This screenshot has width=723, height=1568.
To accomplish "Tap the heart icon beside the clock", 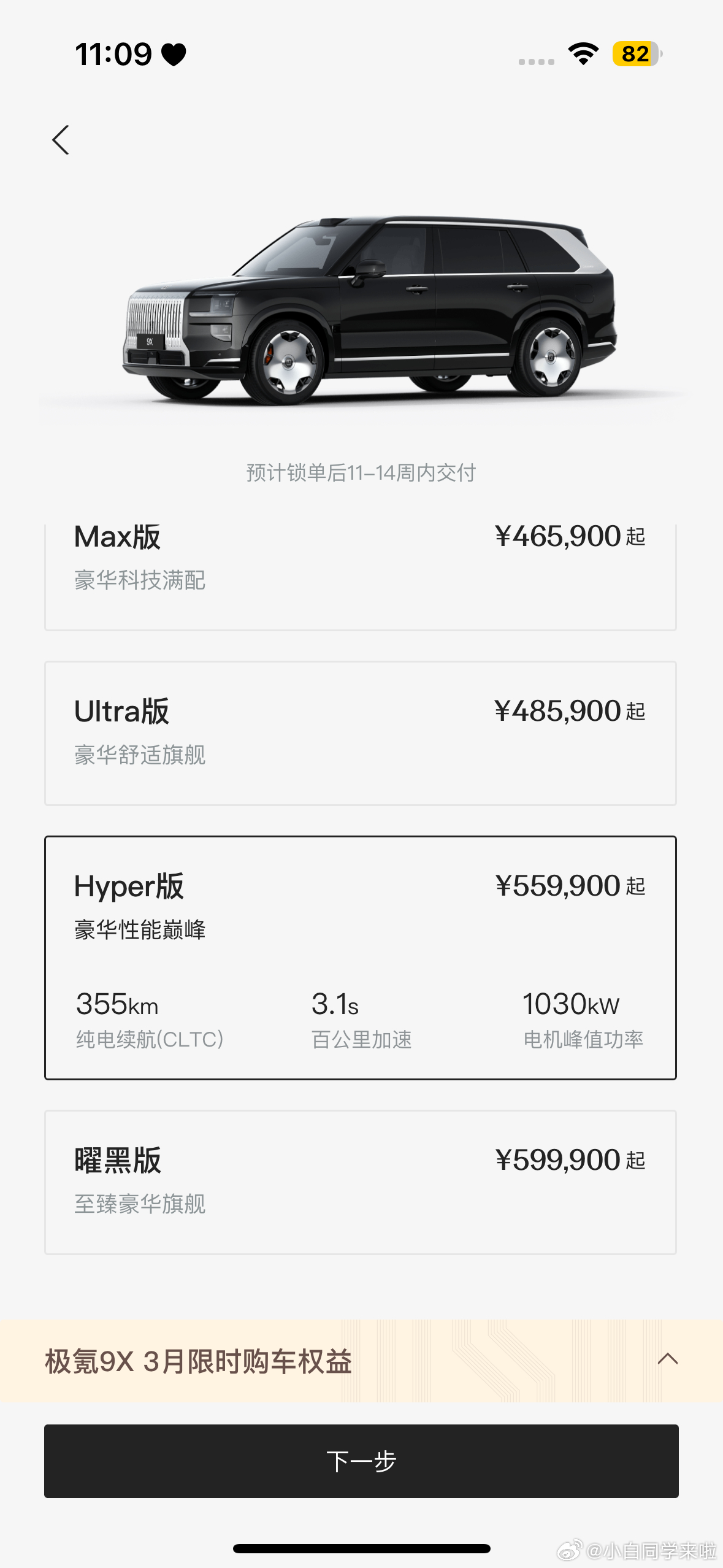I will click(x=174, y=54).
